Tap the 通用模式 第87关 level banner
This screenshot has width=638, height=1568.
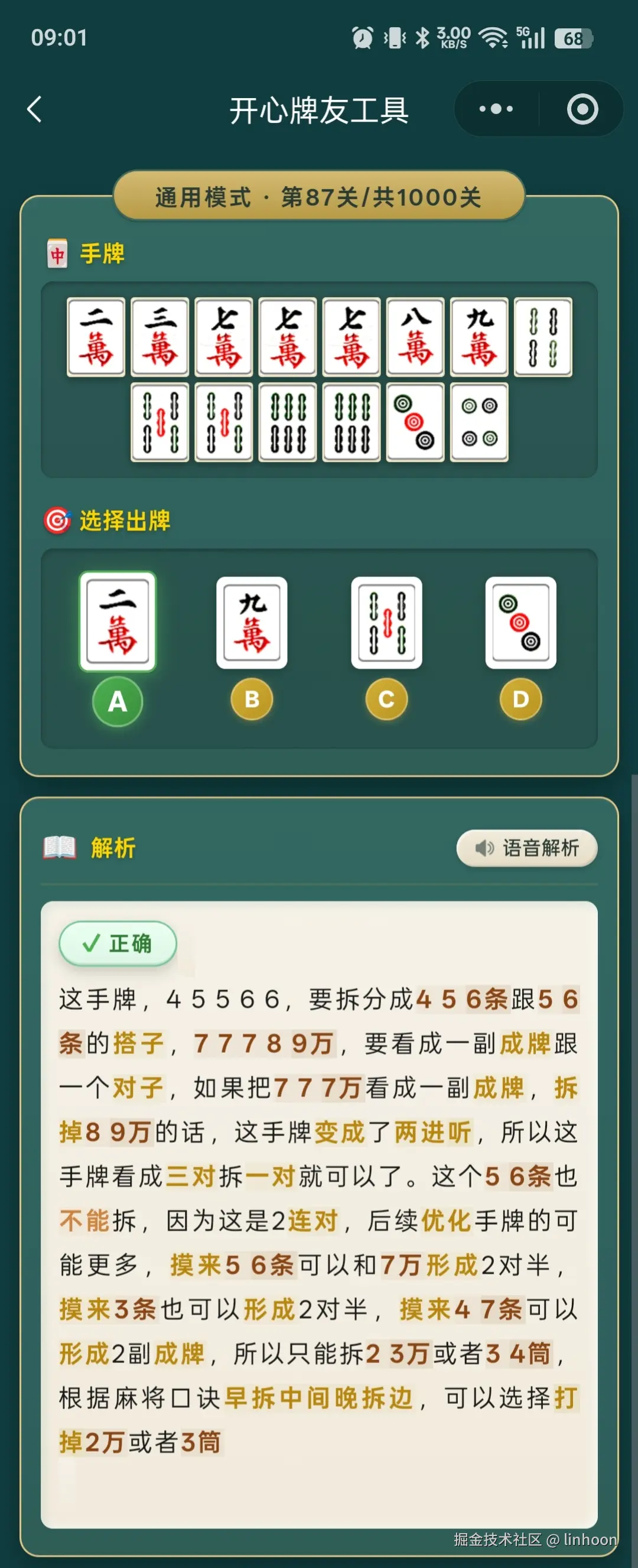point(319,196)
